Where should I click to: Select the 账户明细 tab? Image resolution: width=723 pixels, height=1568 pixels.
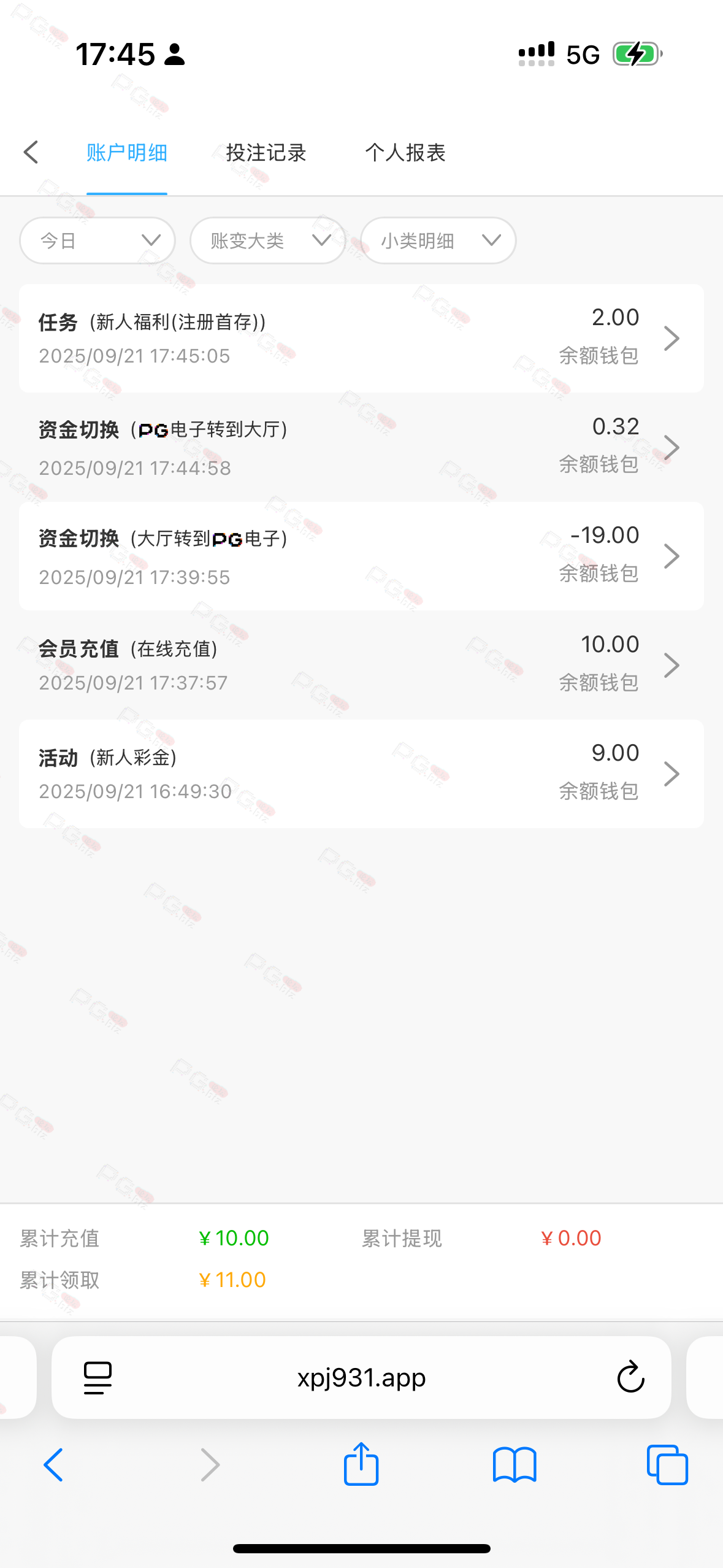click(x=126, y=153)
